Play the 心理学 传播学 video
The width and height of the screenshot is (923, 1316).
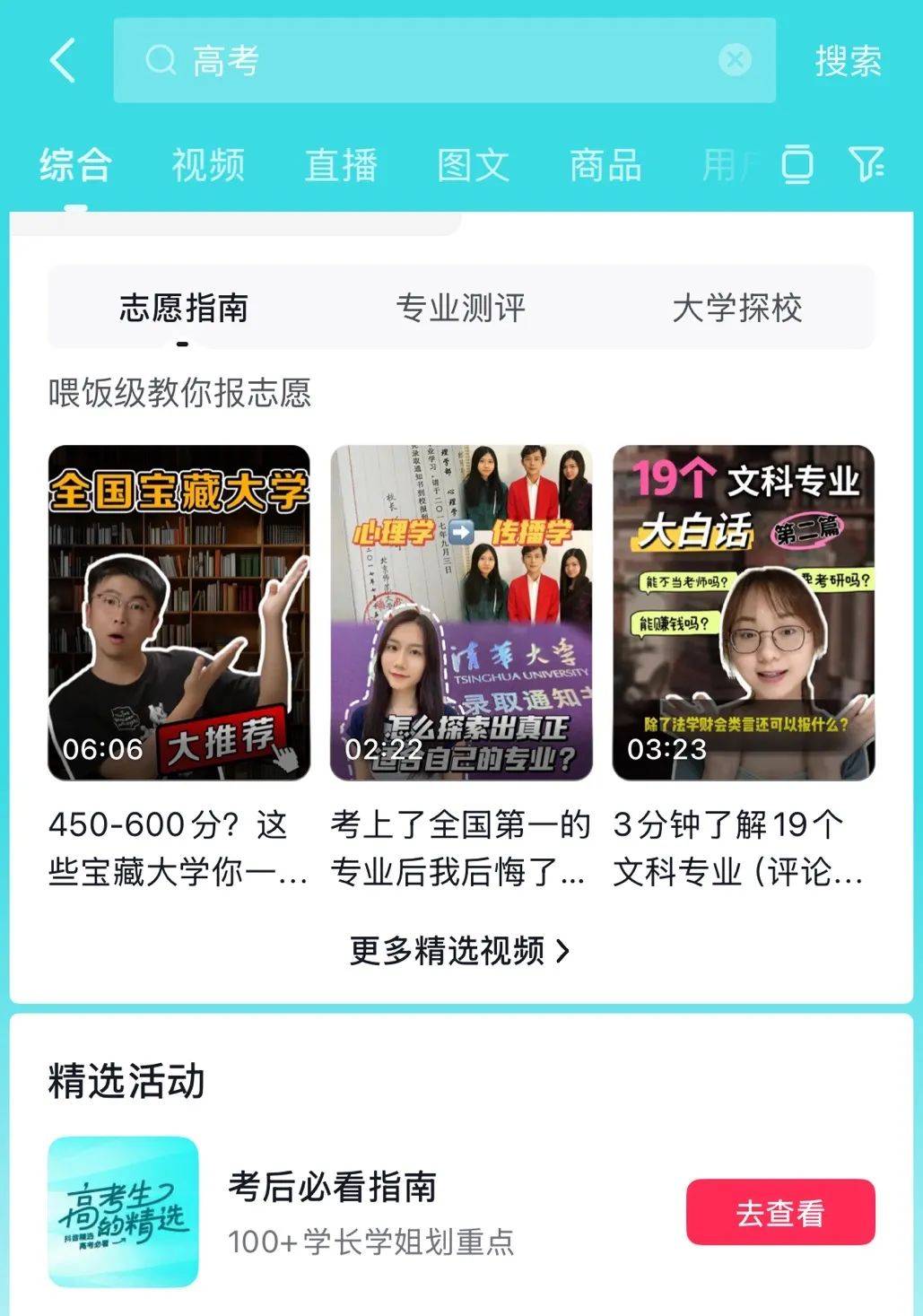pos(461,613)
